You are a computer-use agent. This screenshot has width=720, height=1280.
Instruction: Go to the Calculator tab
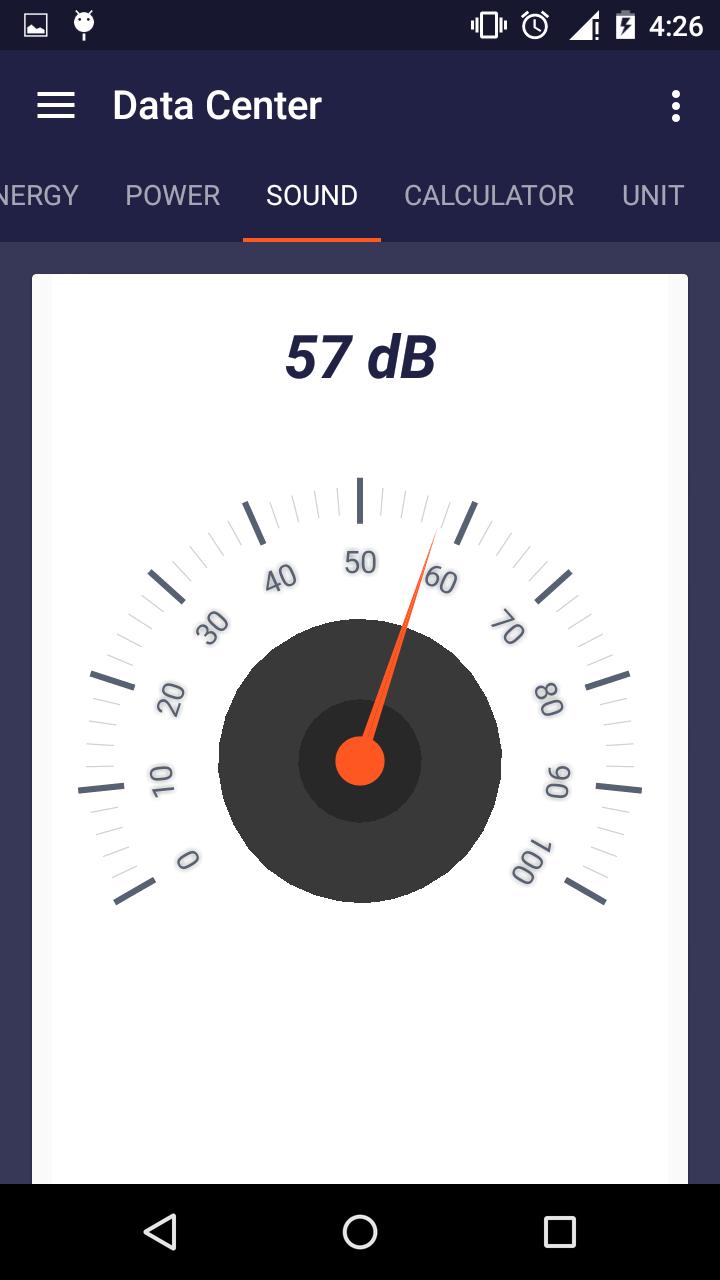(x=489, y=195)
